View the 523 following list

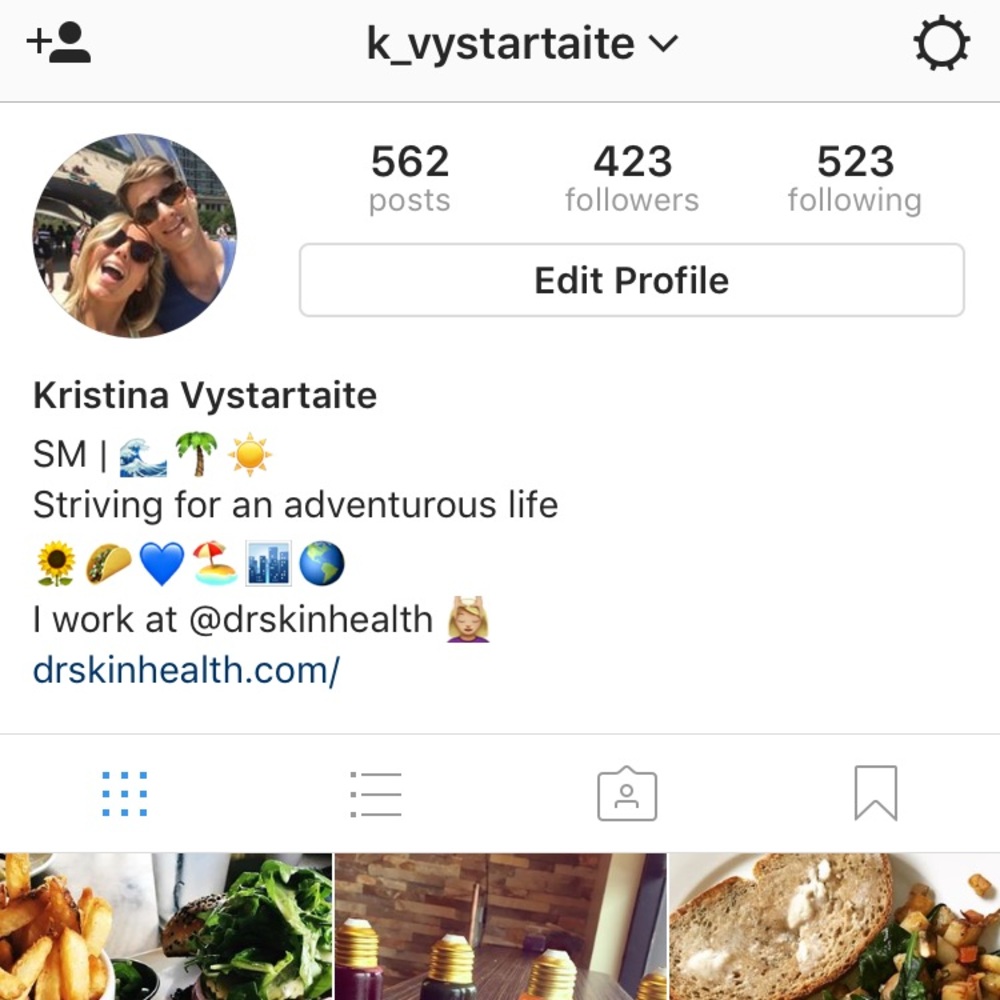click(x=854, y=179)
